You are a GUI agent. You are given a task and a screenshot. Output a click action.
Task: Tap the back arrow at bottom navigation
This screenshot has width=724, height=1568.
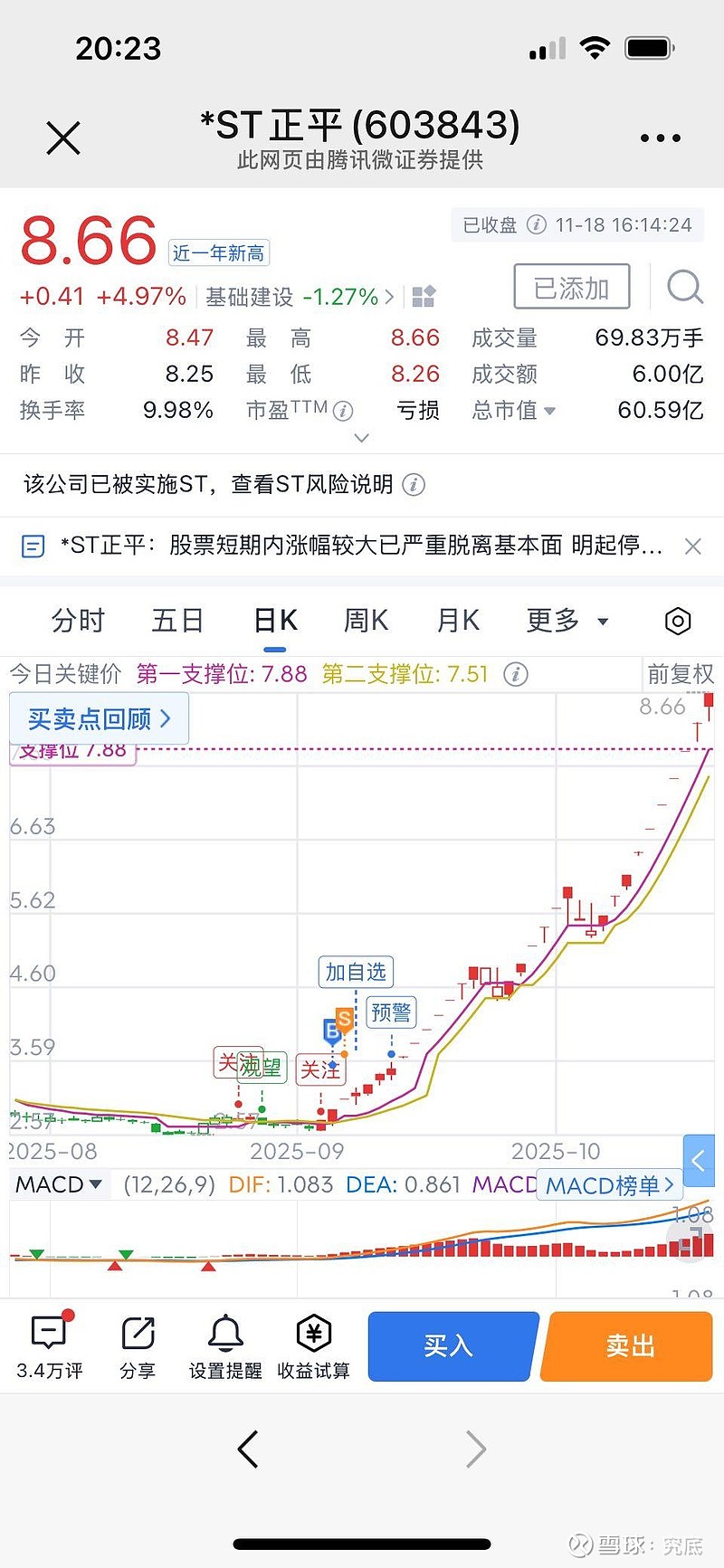246,1449
